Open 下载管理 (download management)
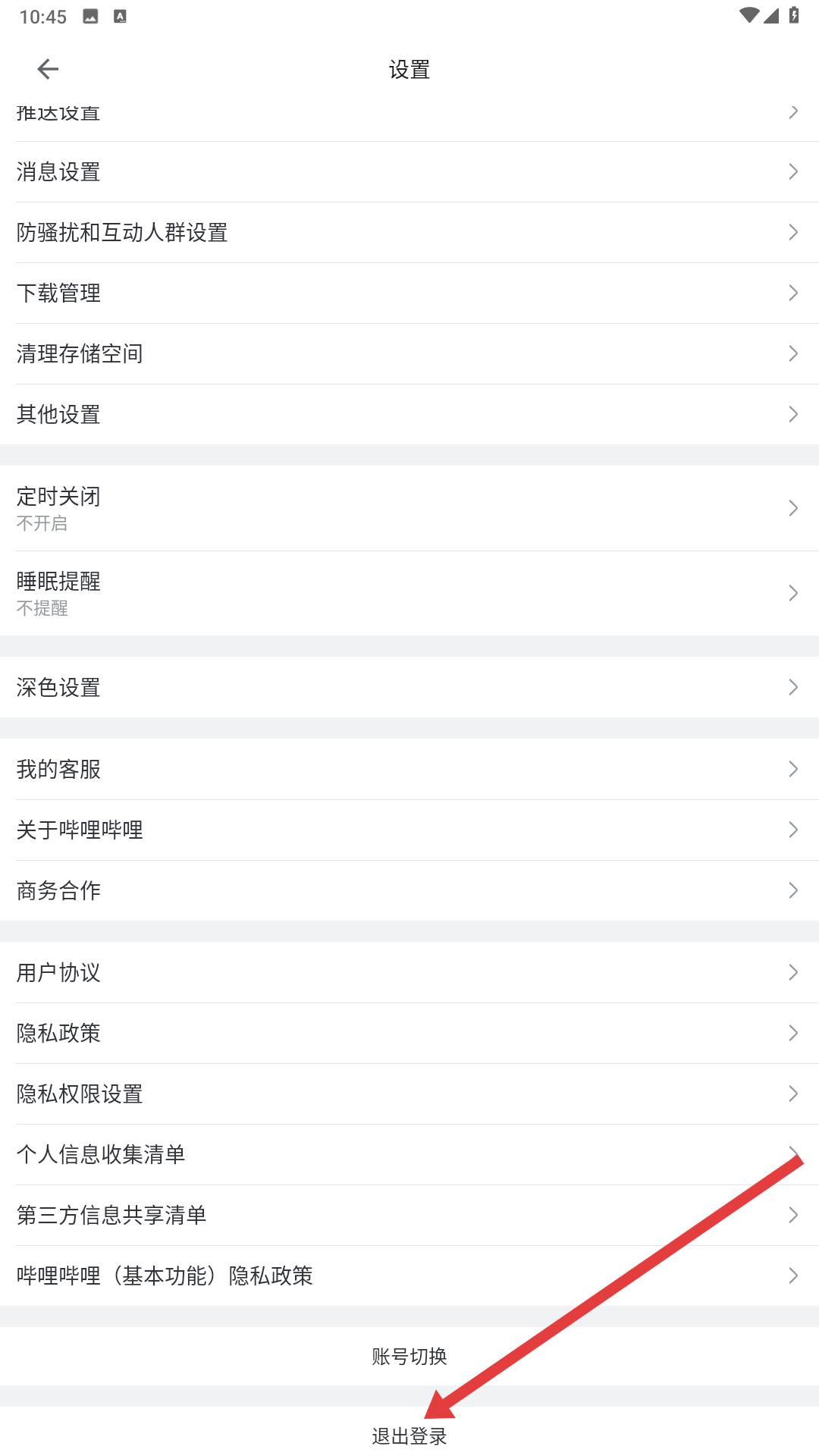 [409, 293]
